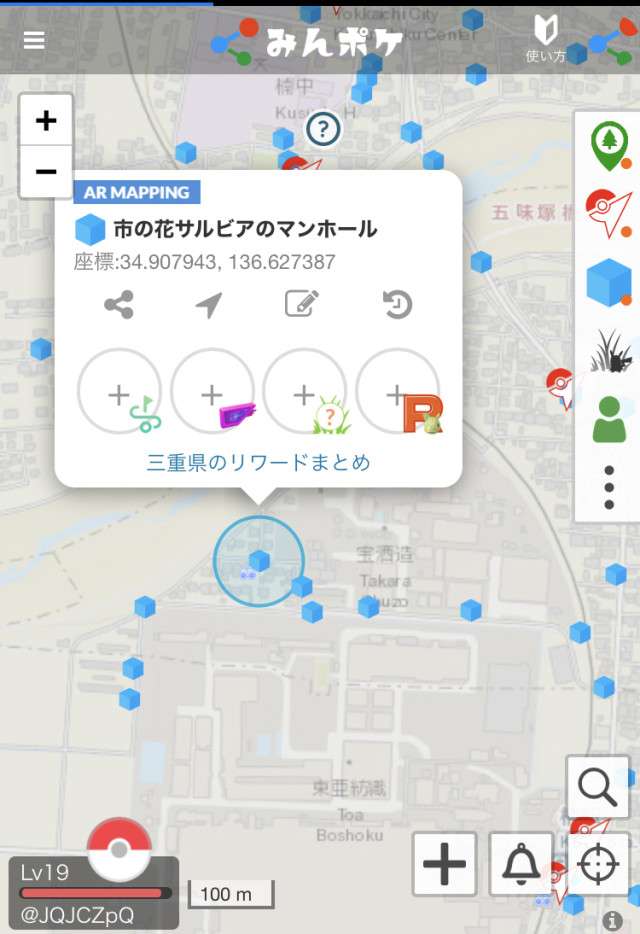Add a route report
The height and width of the screenshot is (934, 640).
(x=120, y=392)
